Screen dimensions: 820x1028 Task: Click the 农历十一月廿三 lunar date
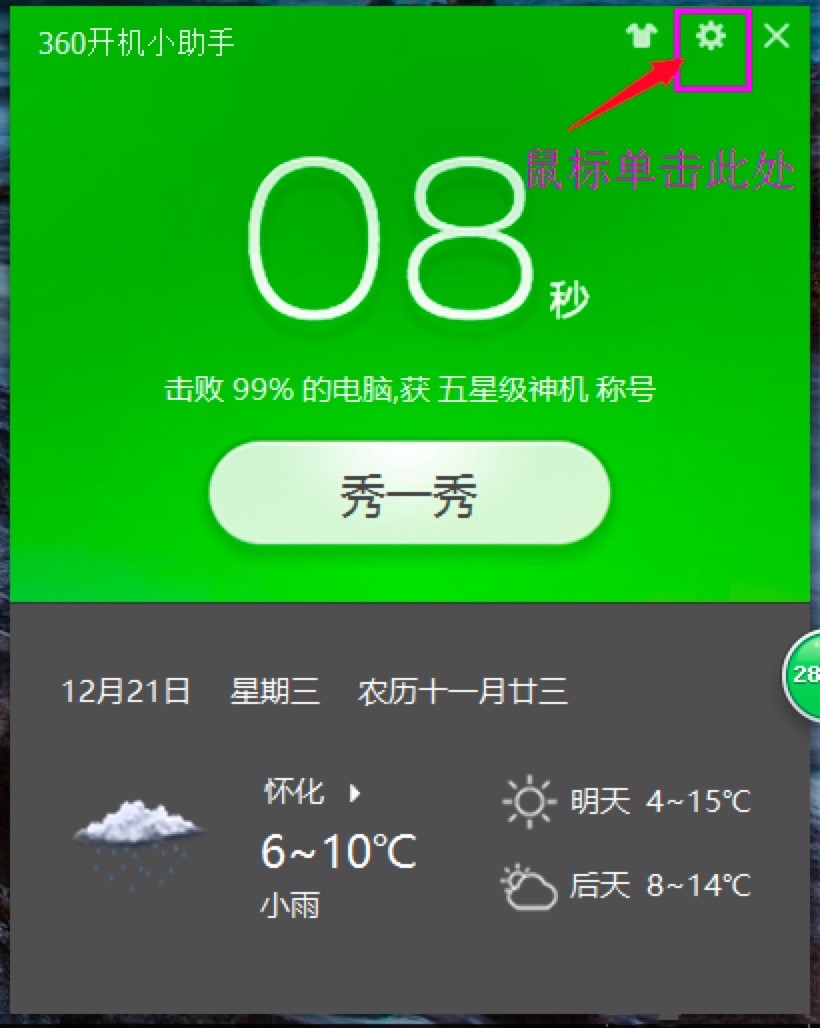click(x=465, y=693)
